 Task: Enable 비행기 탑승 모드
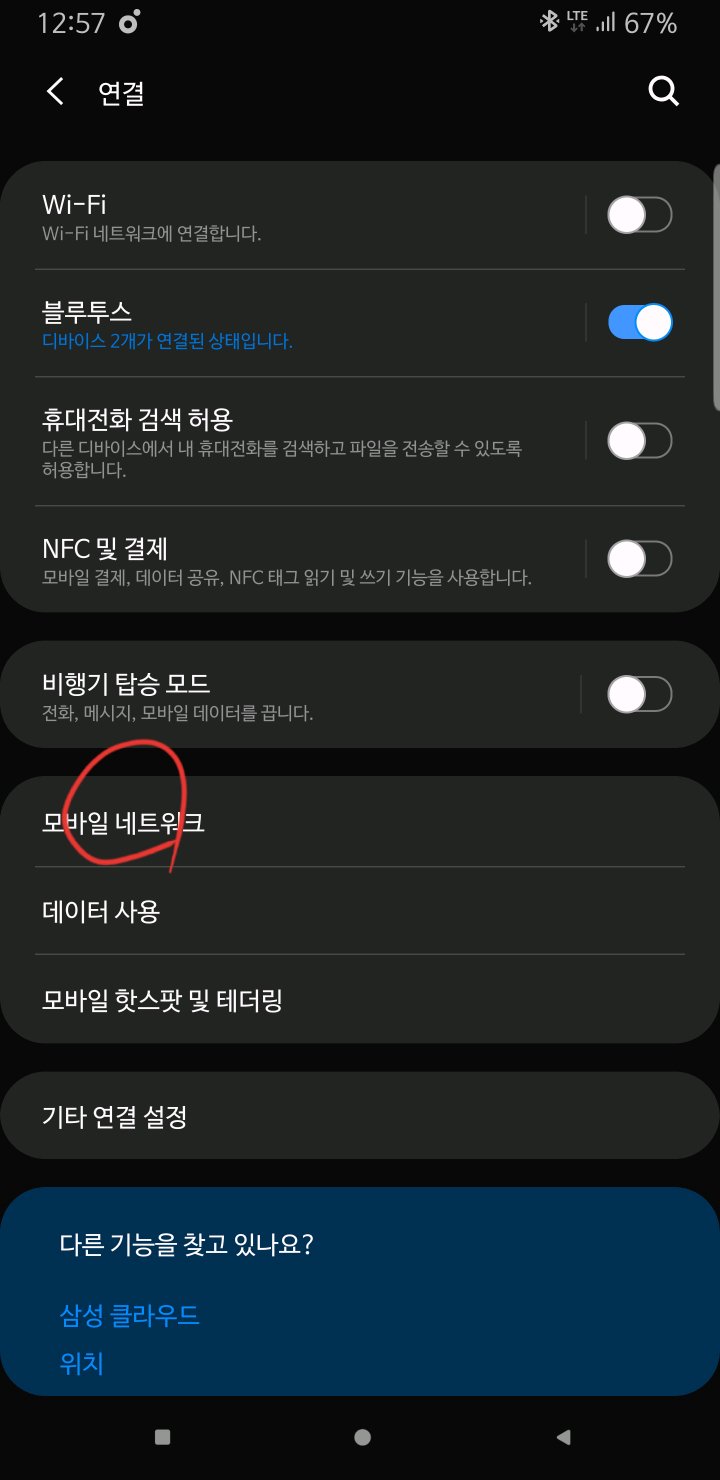tap(638, 692)
